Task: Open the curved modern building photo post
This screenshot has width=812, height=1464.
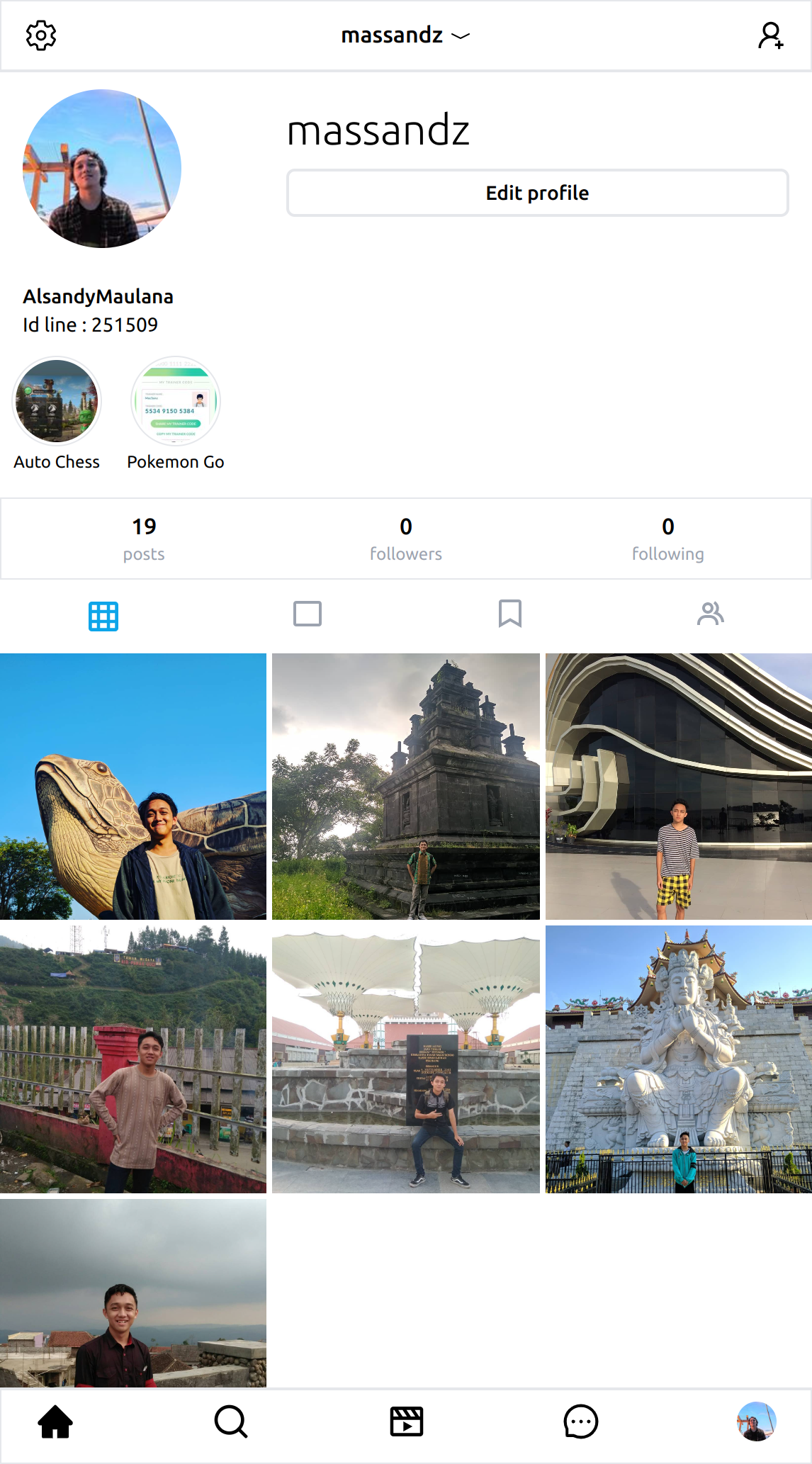Action: click(x=679, y=787)
